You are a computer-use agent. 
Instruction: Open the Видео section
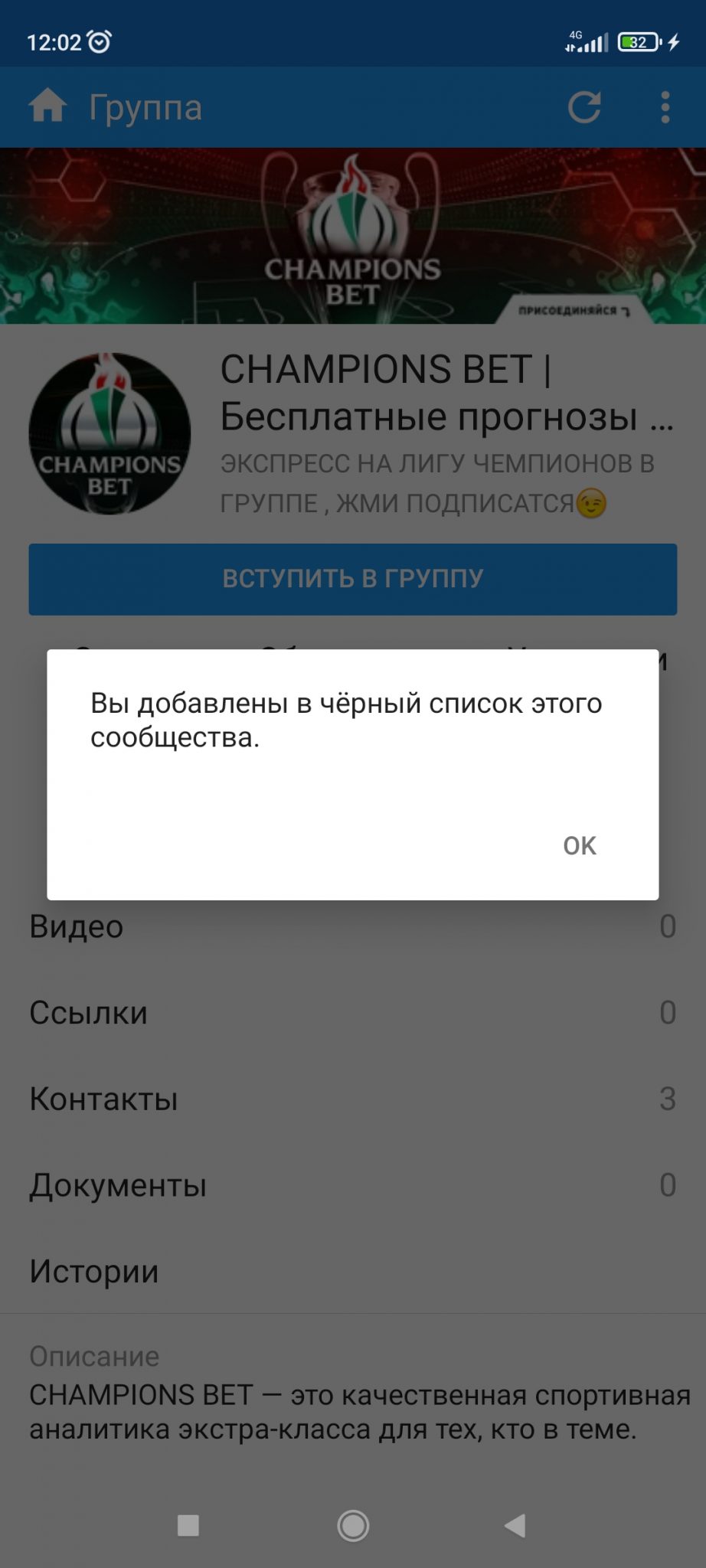point(77,927)
